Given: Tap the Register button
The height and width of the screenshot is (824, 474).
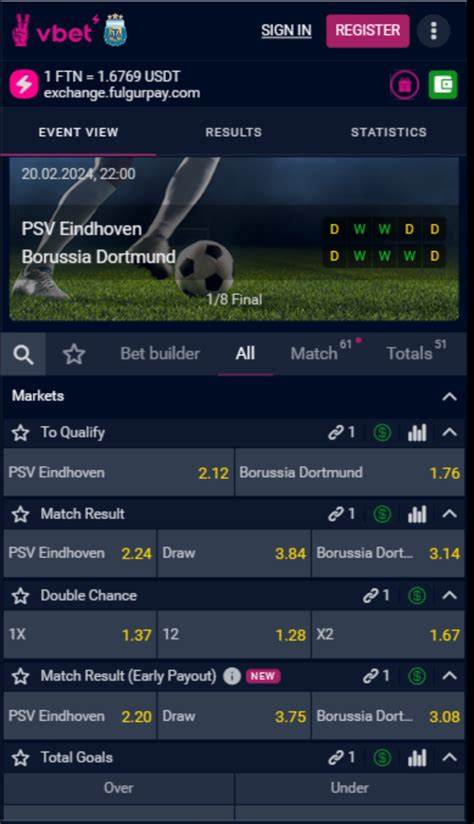Looking at the screenshot, I should coord(367,30).
